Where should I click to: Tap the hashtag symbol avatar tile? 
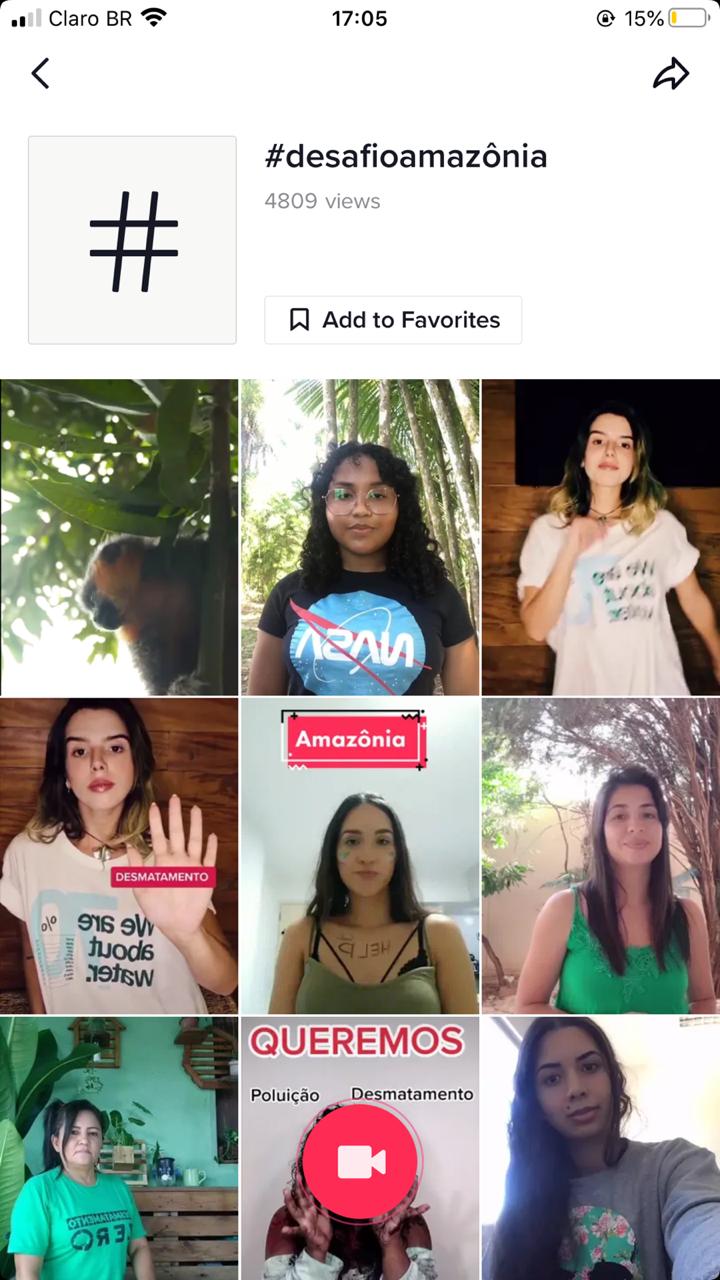point(132,240)
